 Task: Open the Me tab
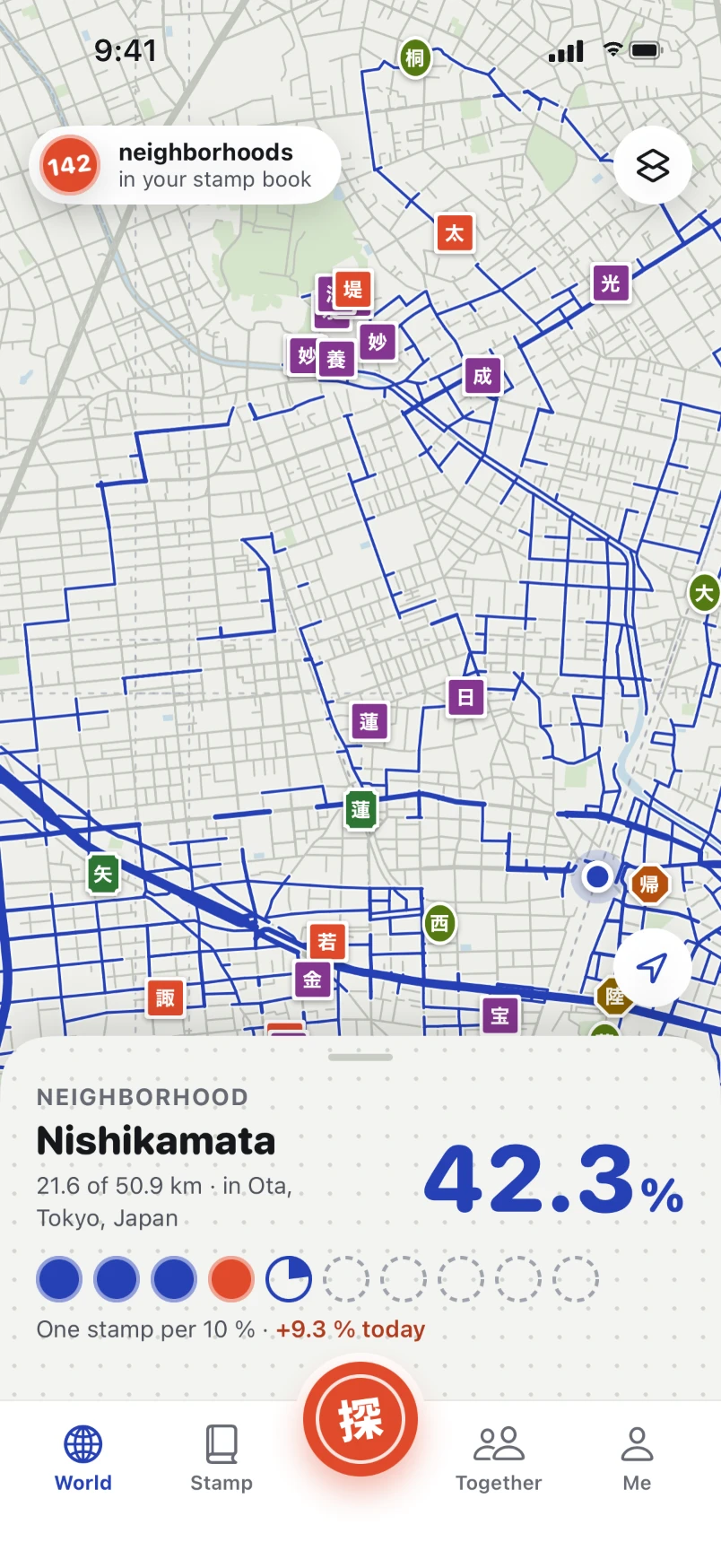637,1459
